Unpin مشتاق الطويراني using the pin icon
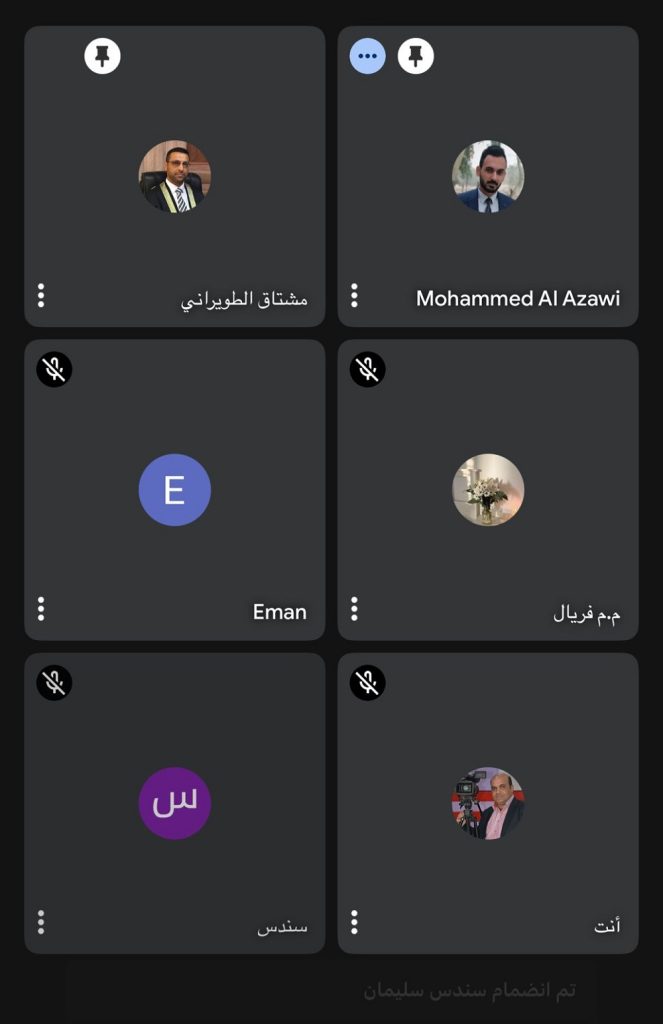This screenshot has width=663, height=1024. (x=102, y=57)
